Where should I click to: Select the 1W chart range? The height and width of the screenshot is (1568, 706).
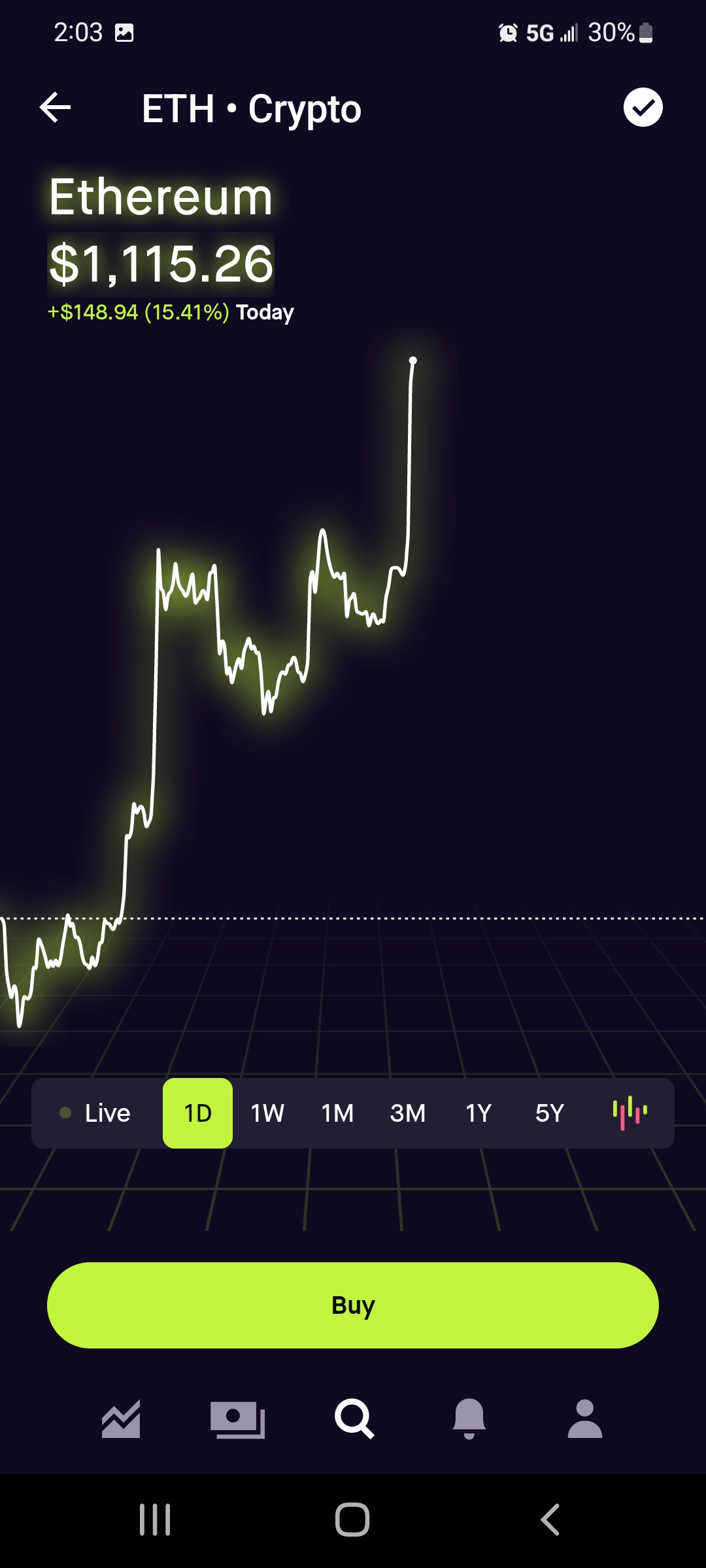[x=267, y=1113]
